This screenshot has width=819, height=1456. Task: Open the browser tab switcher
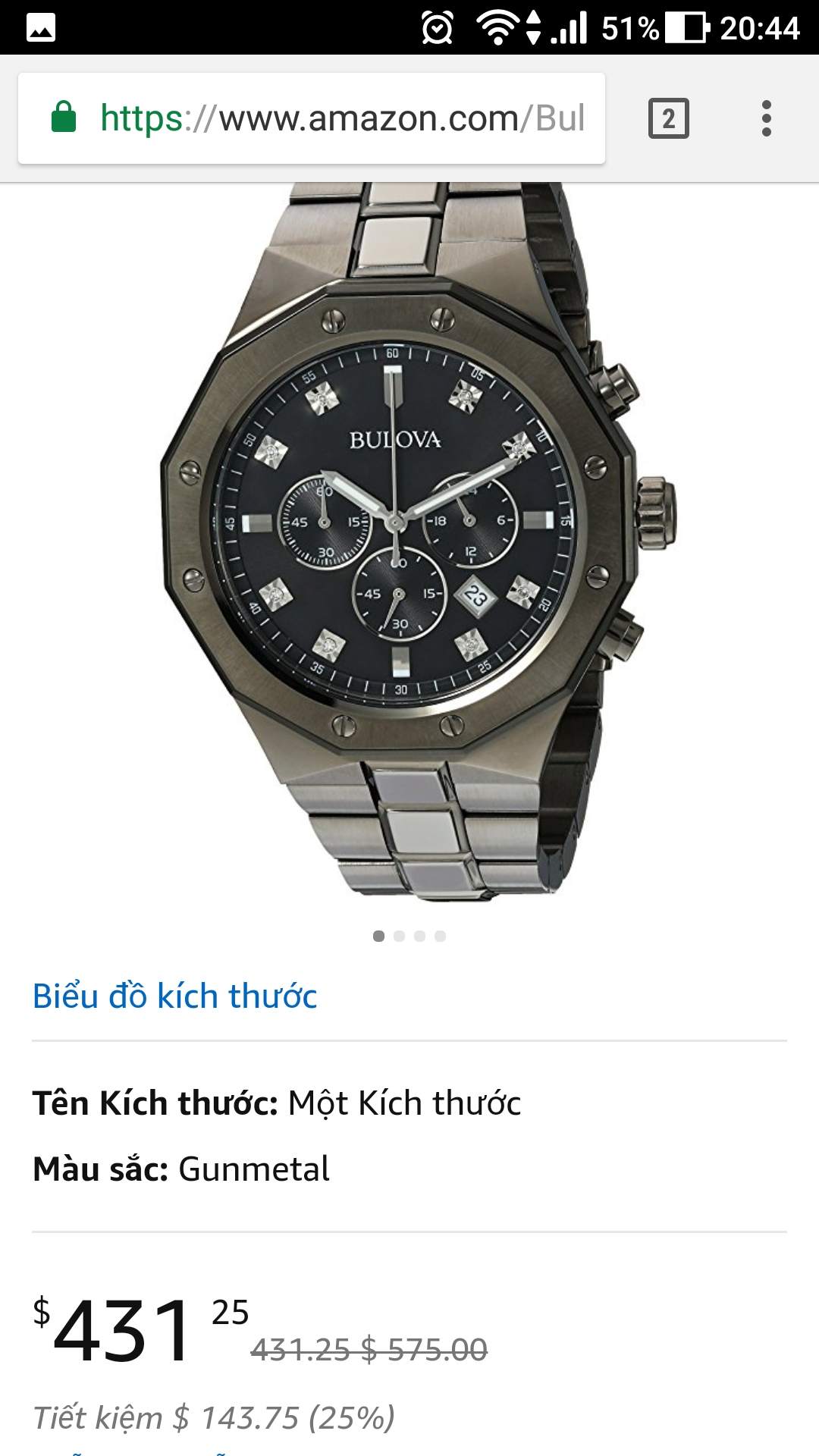point(668,118)
